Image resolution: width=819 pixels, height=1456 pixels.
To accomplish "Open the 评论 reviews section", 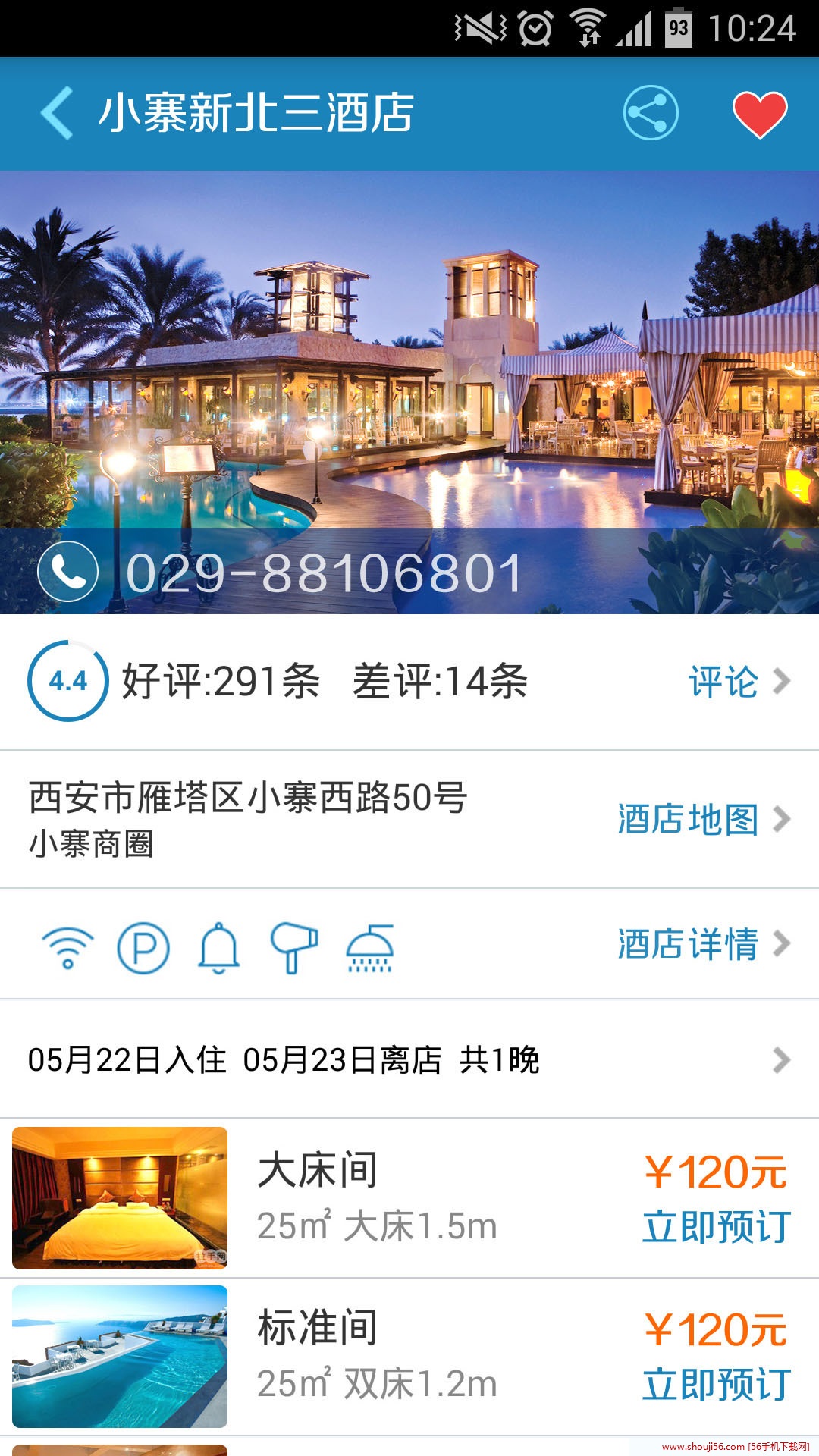I will tap(738, 681).
